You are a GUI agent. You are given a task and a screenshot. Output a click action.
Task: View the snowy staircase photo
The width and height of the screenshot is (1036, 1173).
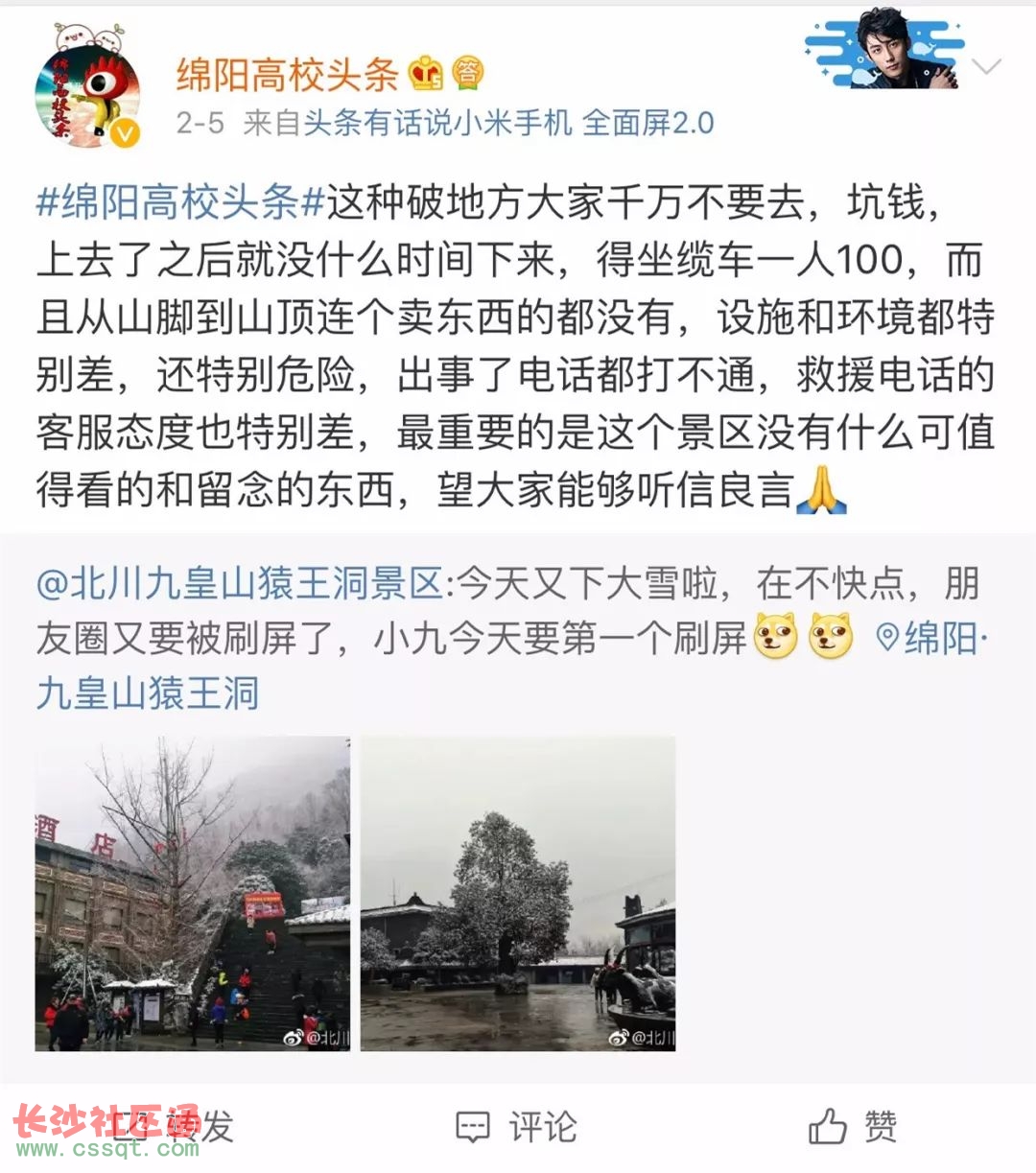pyautogui.click(x=192, y=894)
